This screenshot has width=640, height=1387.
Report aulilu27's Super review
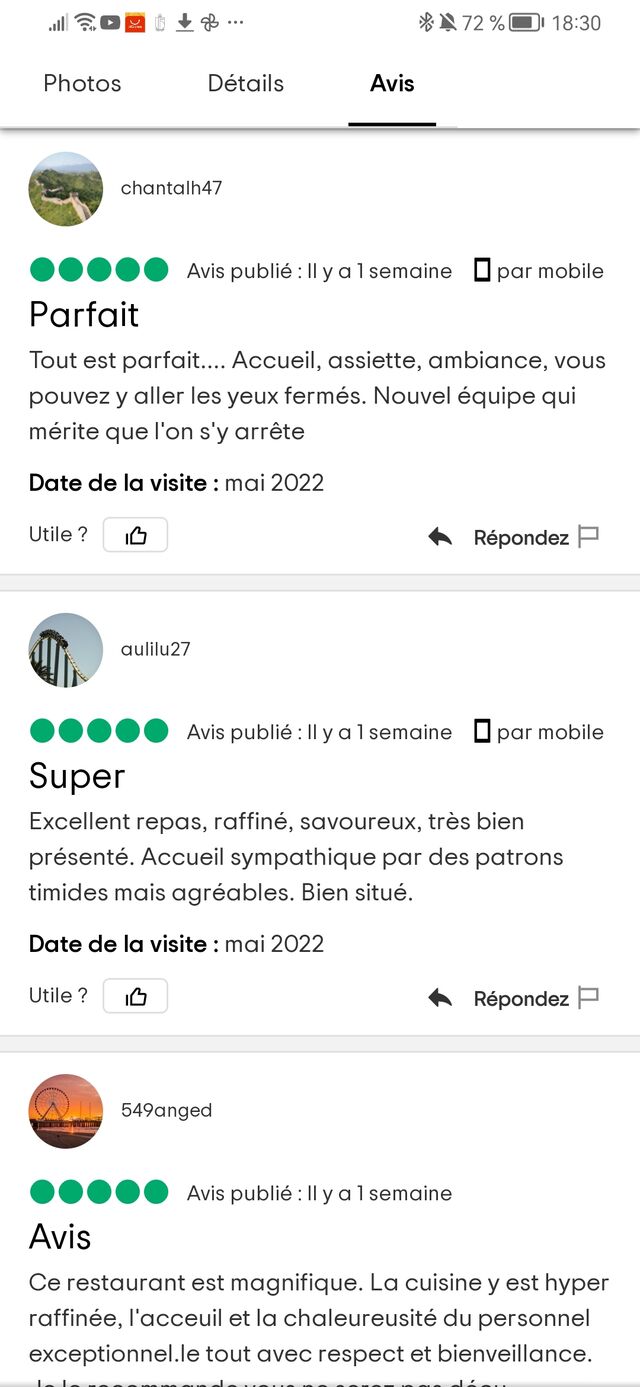click(x=589, y=999)
